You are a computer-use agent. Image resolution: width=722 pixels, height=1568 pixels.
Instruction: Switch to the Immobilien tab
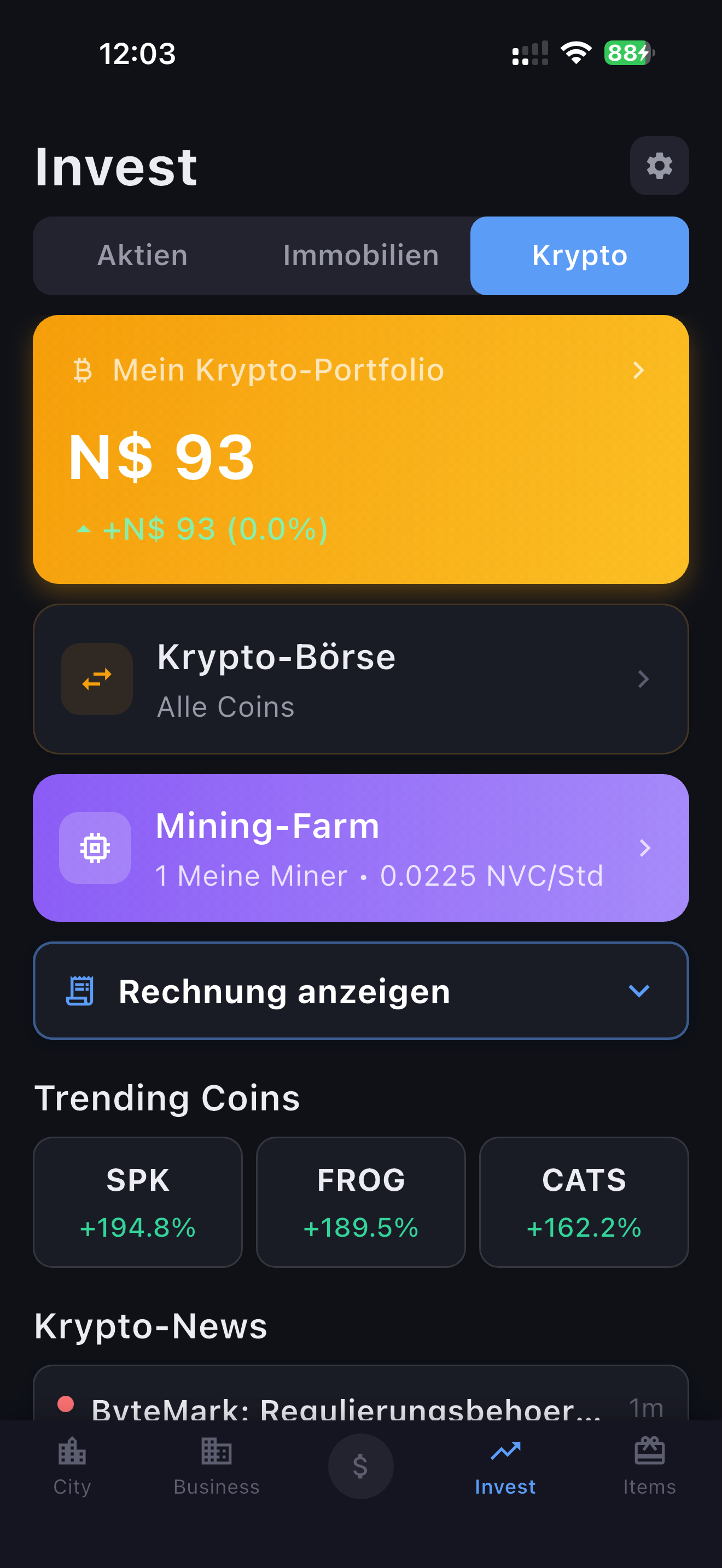(360, 256)
